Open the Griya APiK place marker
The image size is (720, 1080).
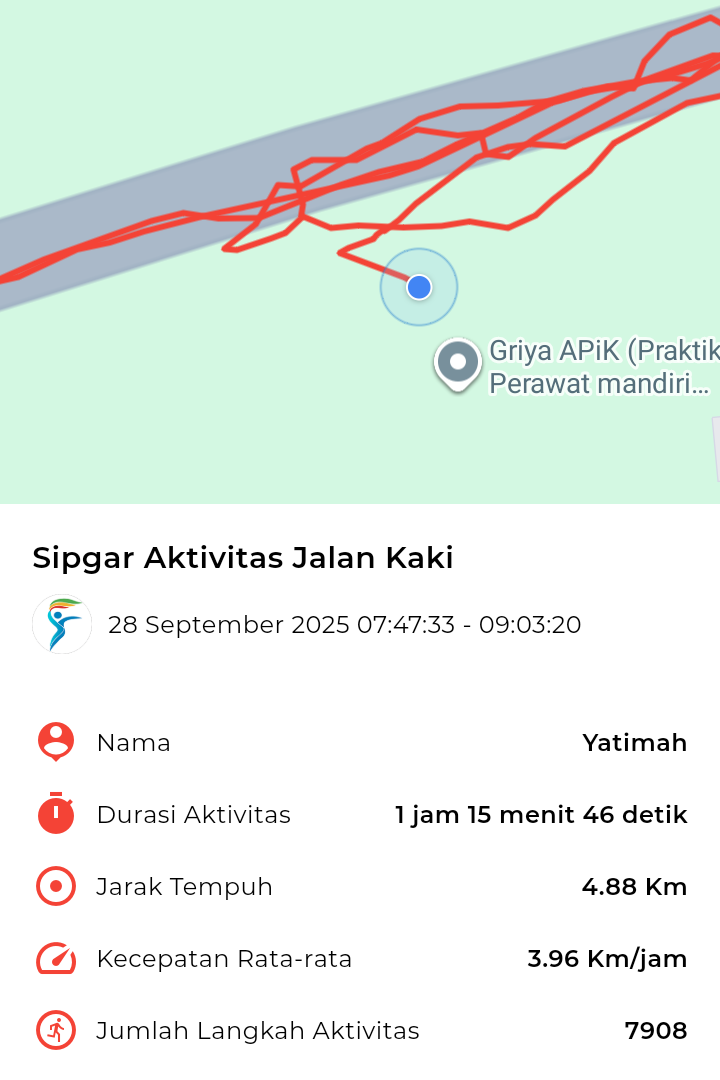(458, 361)
